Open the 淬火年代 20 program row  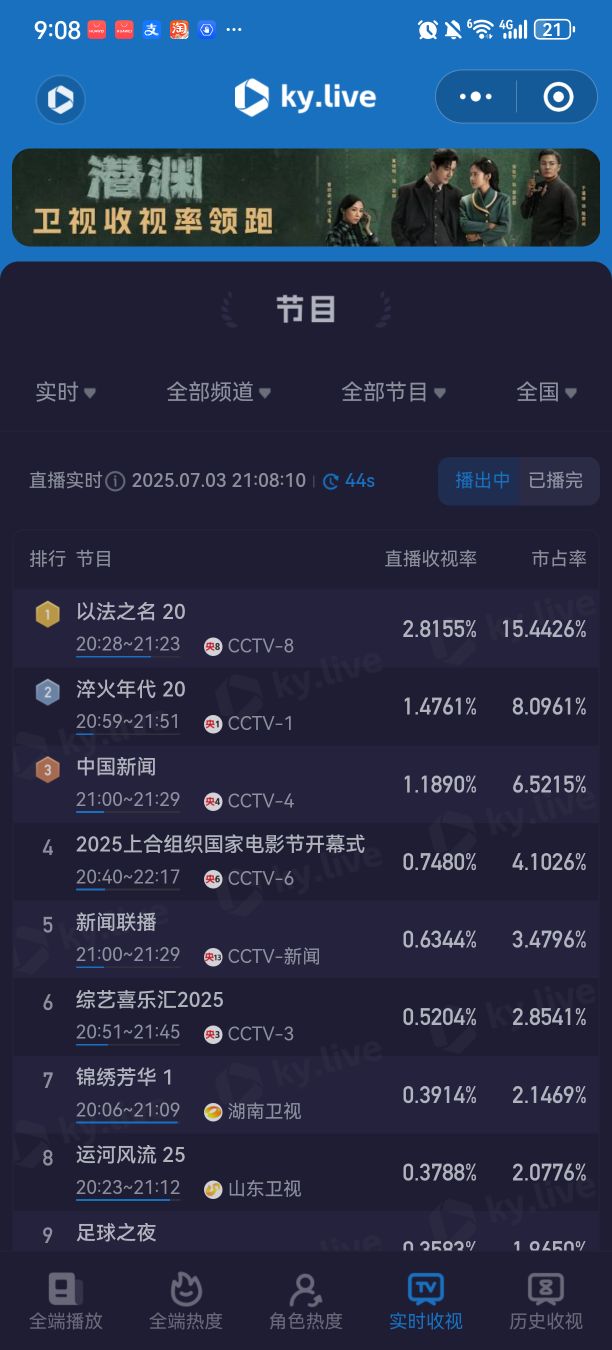(x=306, y=707)
